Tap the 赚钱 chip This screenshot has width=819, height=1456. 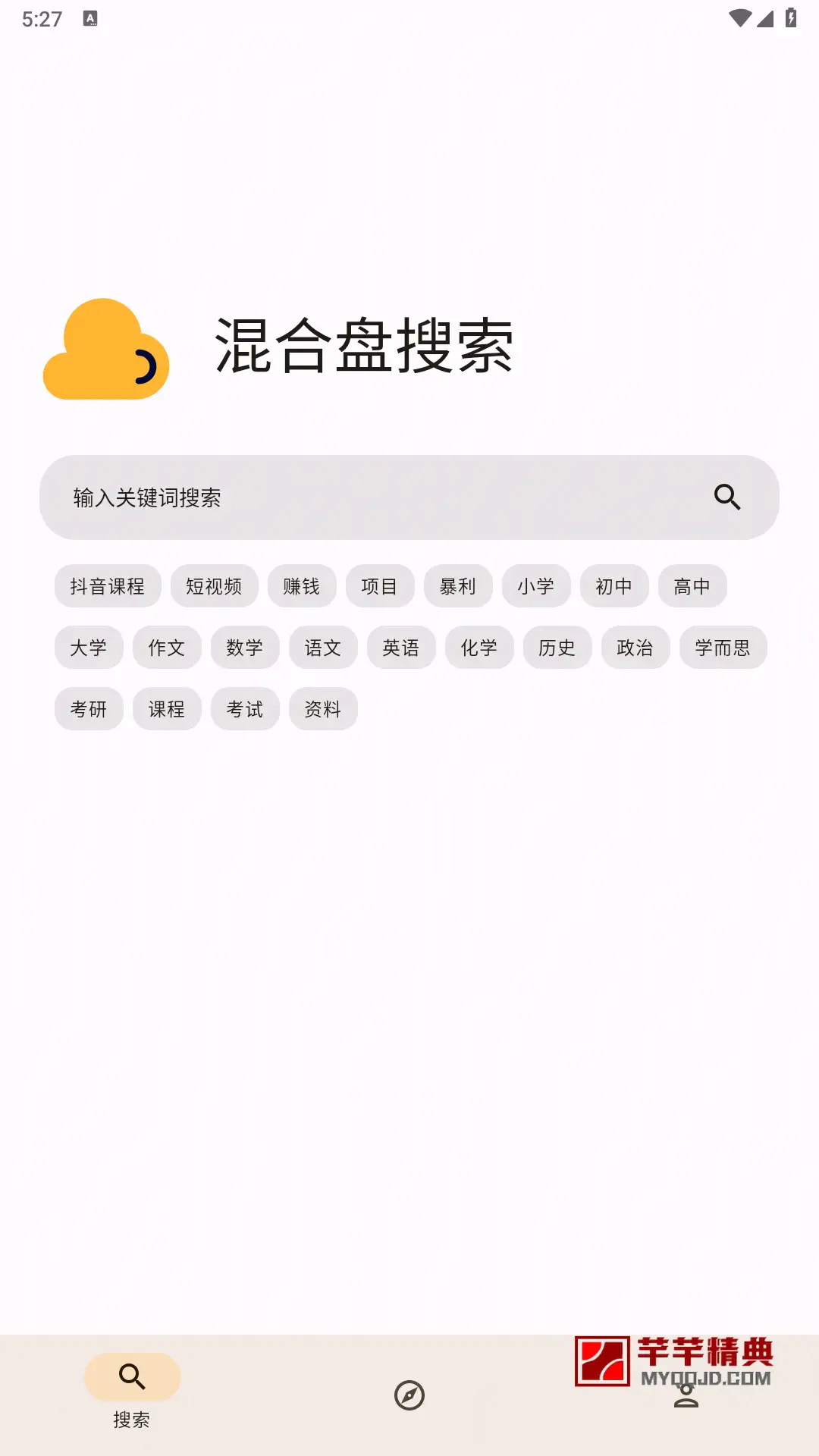(302, 586)
